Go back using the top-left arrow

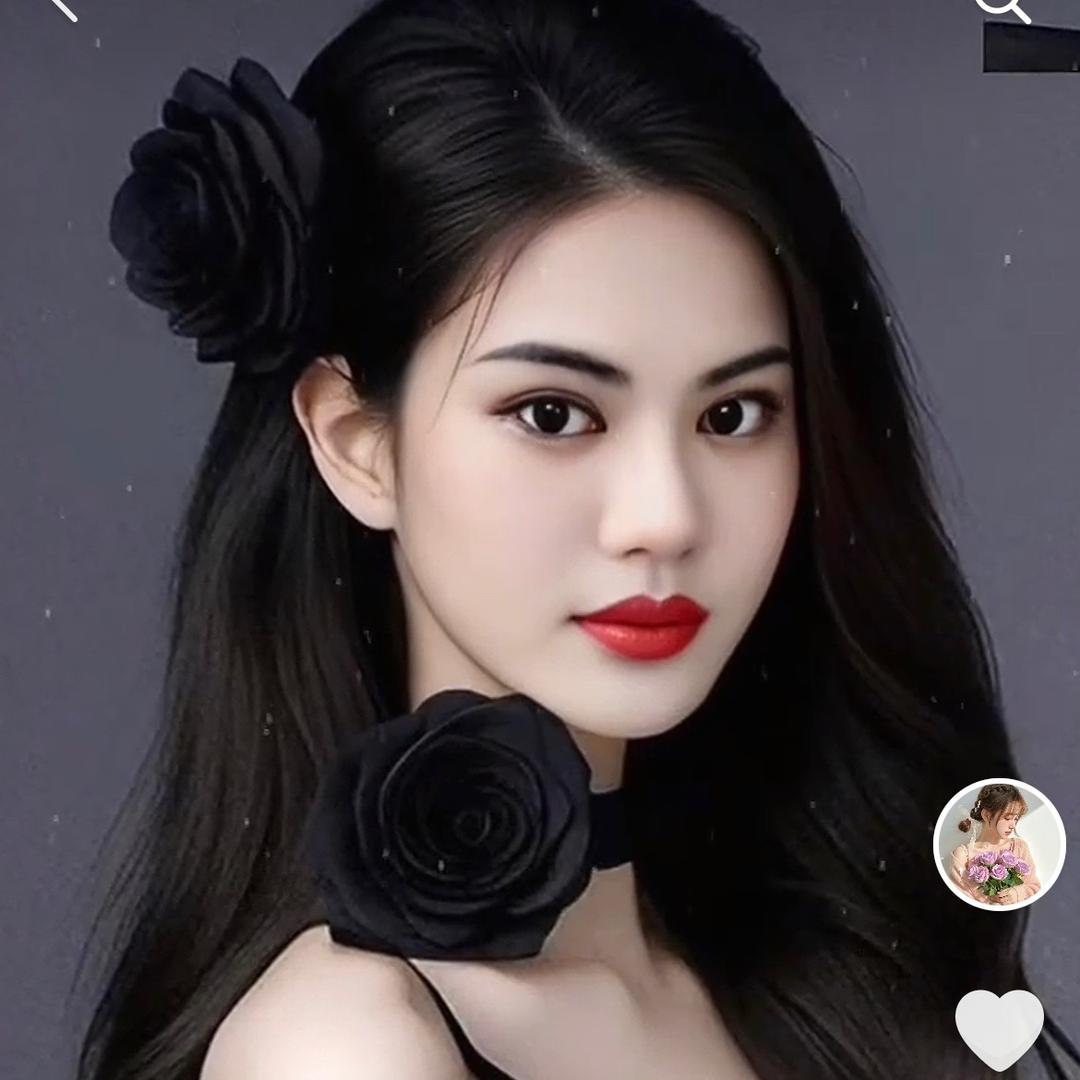pos(63,8)
